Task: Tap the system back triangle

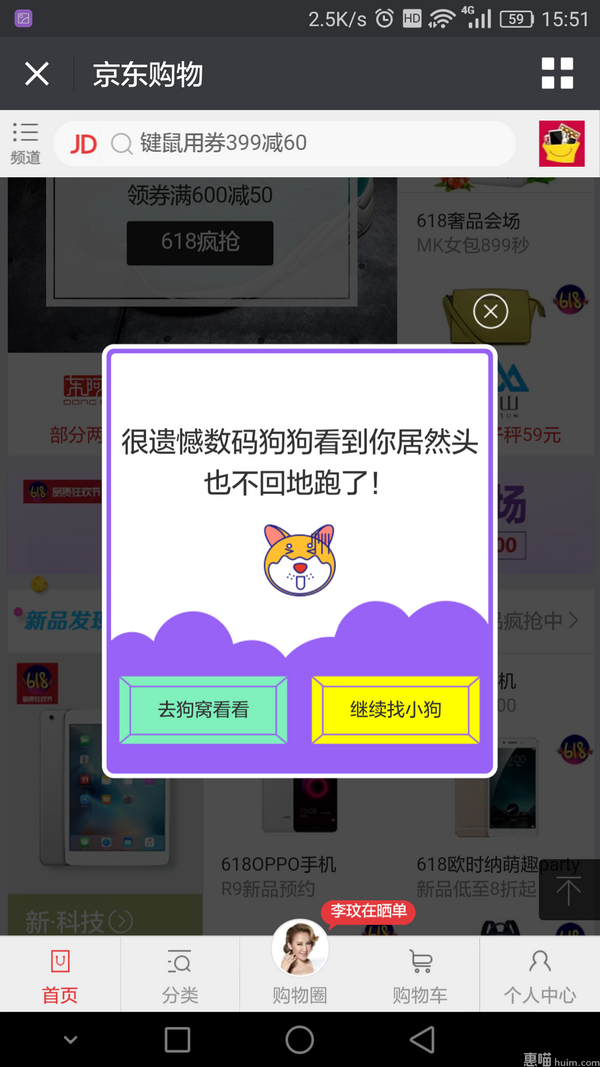Action: [423, 1040]
